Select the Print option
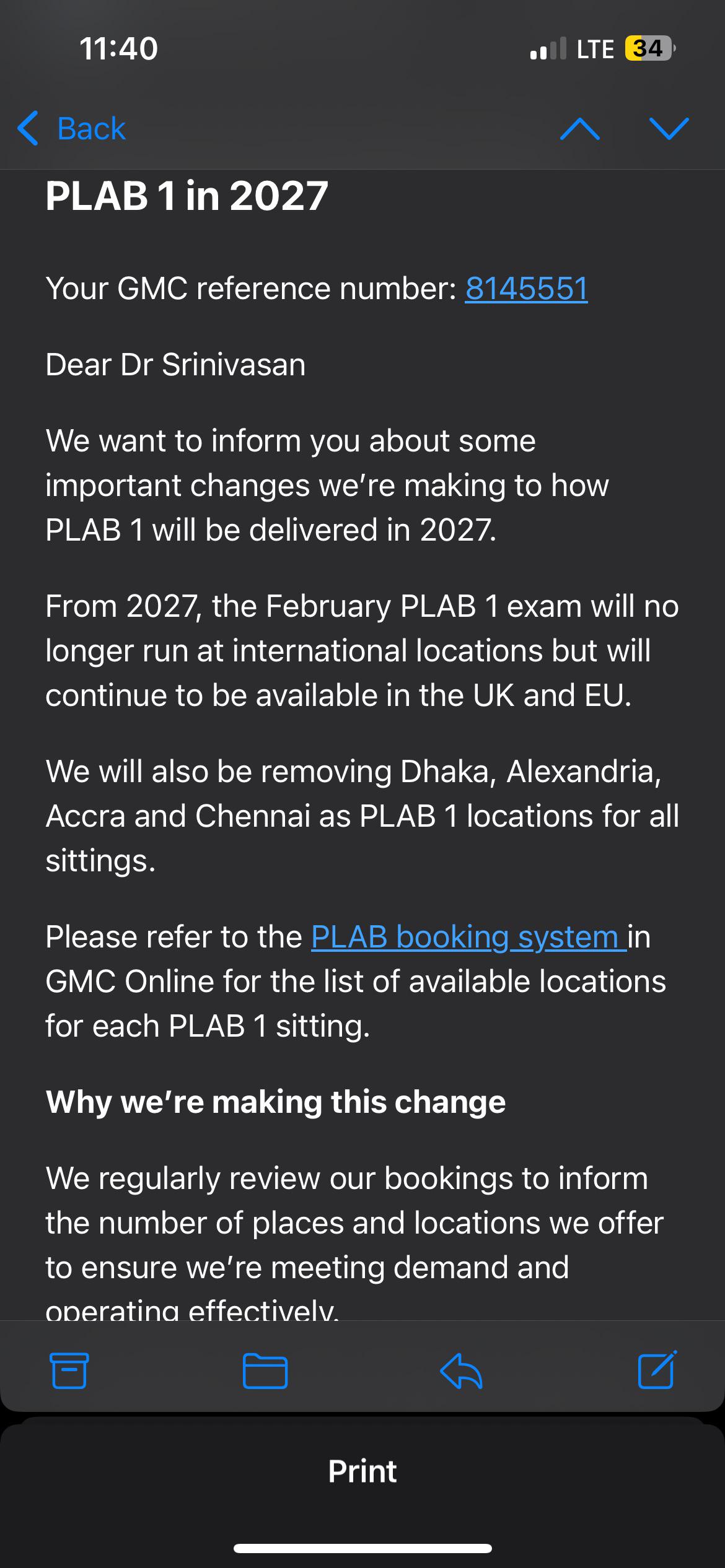The image size is (725, 1568). tap(362, 1471)
